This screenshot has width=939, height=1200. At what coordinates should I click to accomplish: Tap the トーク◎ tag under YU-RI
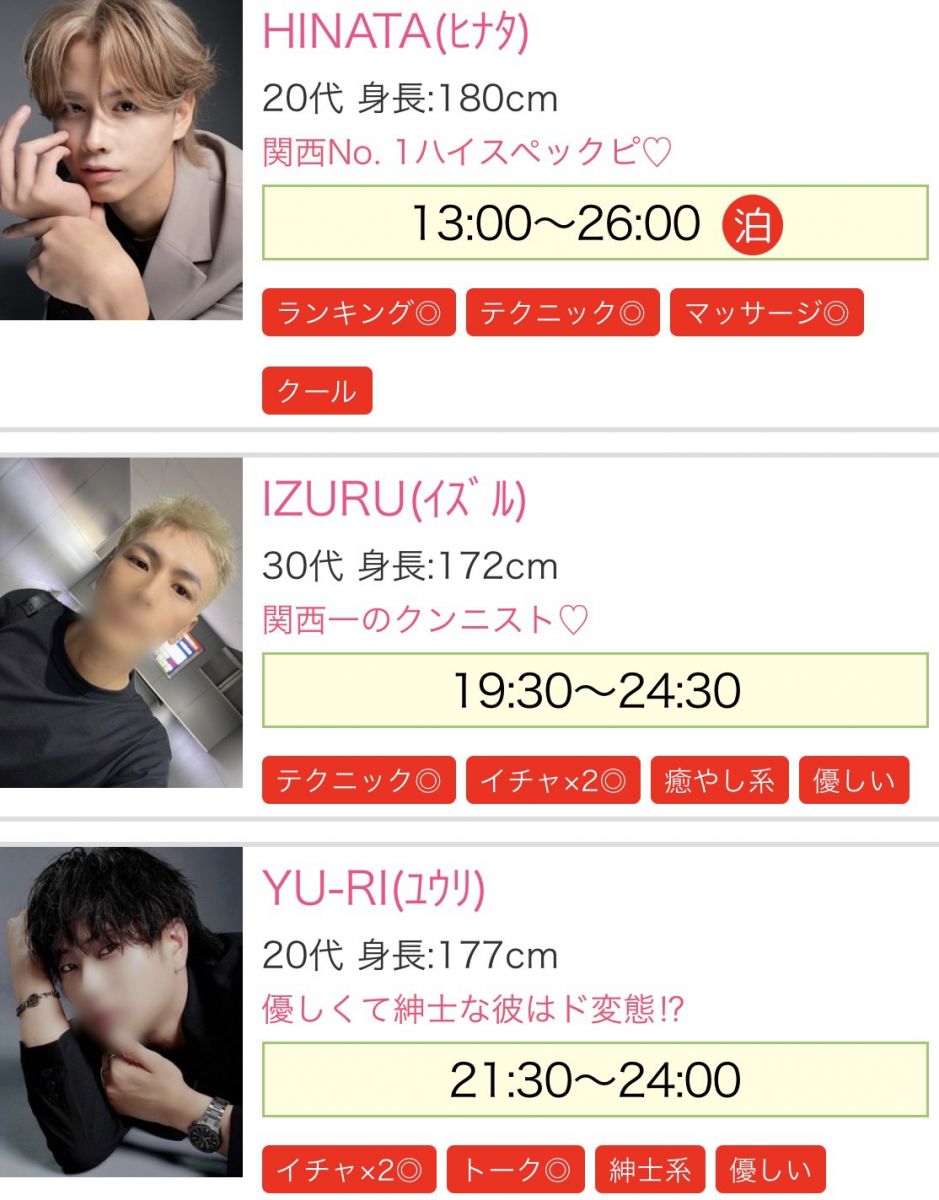pos(516,1170)
